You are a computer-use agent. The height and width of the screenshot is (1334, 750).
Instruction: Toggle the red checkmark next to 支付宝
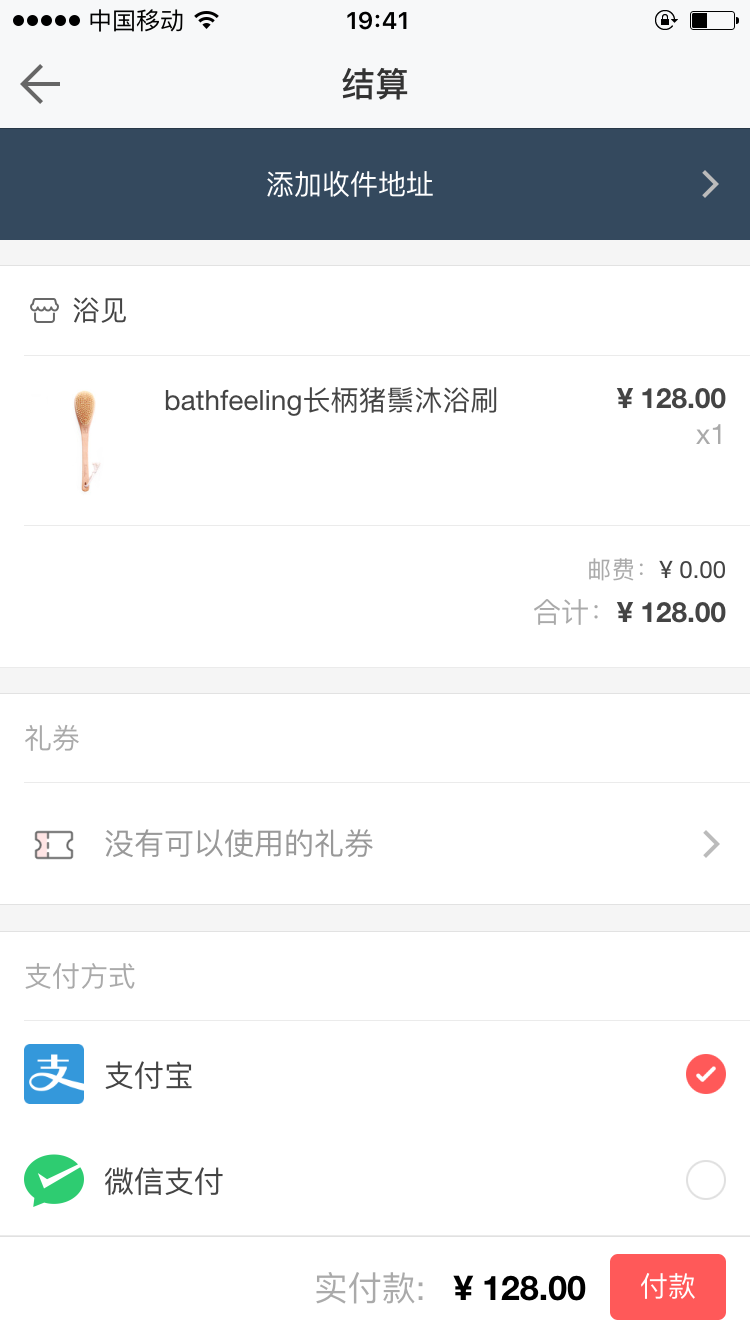tap(705, 1074)
